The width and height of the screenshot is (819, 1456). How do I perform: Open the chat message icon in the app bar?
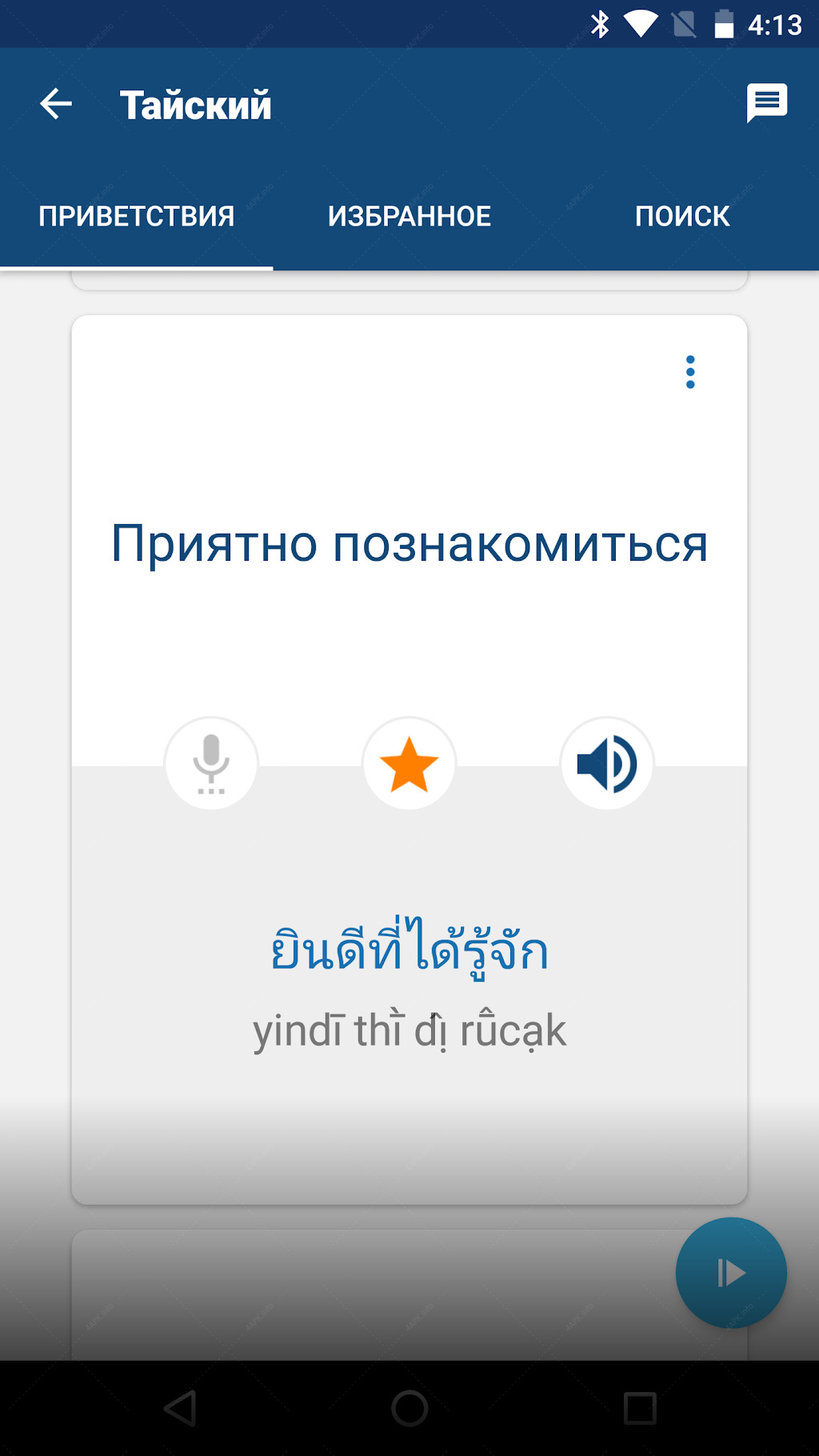(767, 103)
